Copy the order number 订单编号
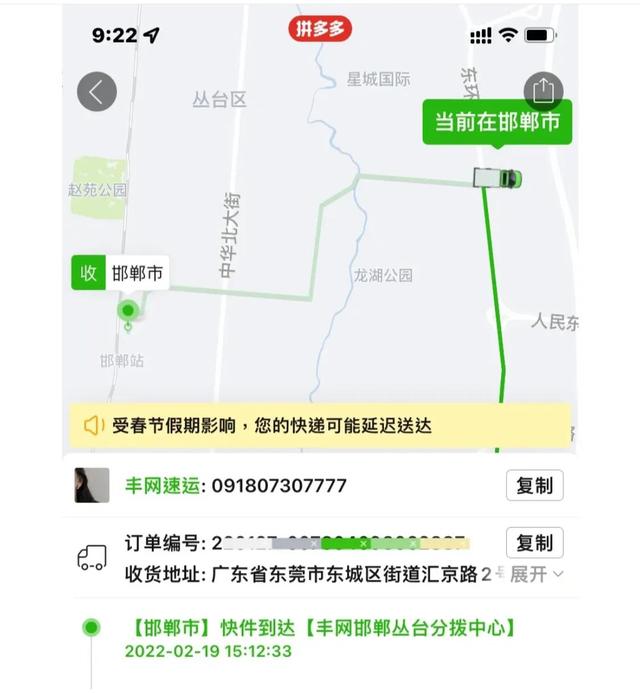 coord(534,544)
